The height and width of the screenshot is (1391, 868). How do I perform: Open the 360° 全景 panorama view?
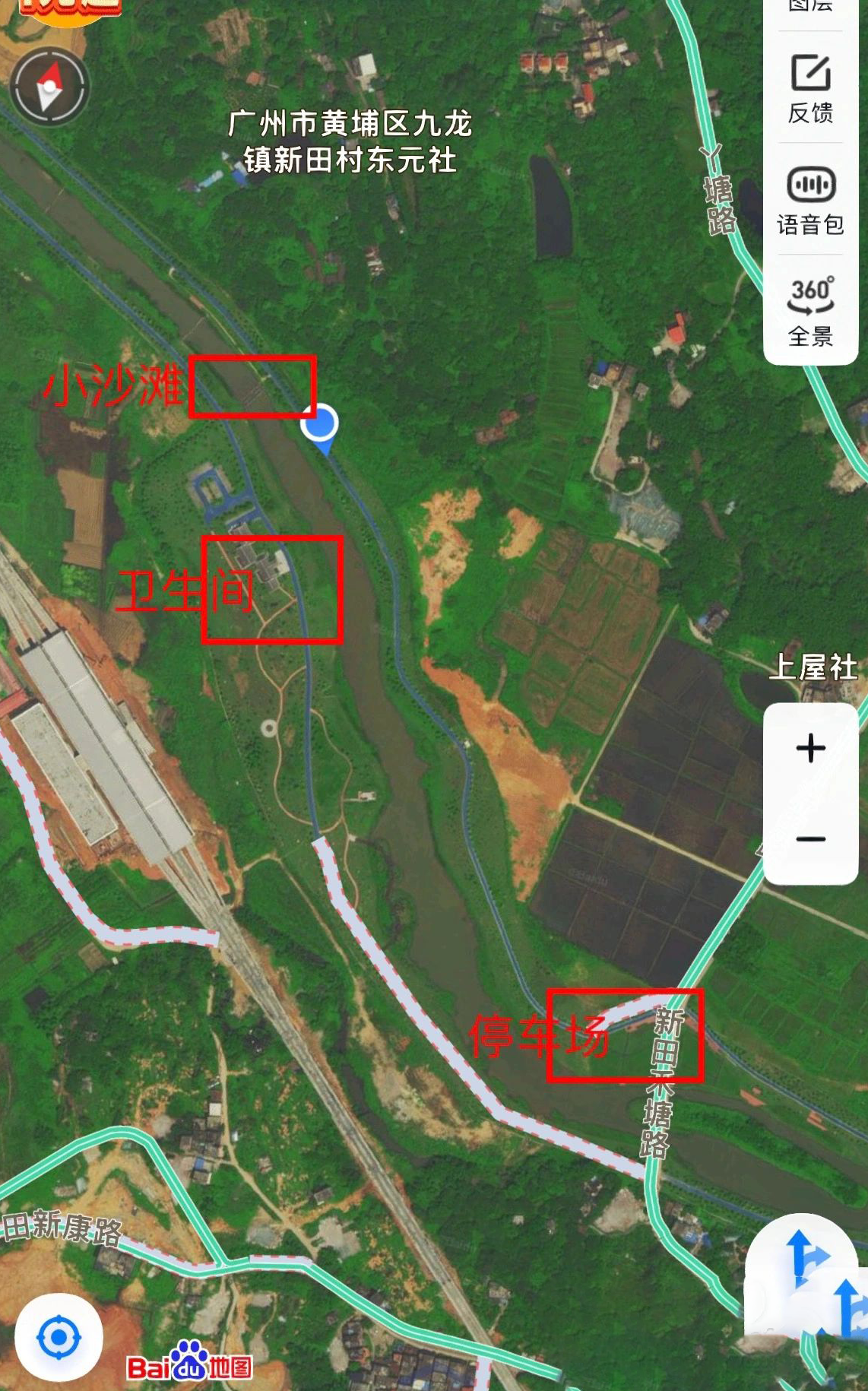coord(810,312)
